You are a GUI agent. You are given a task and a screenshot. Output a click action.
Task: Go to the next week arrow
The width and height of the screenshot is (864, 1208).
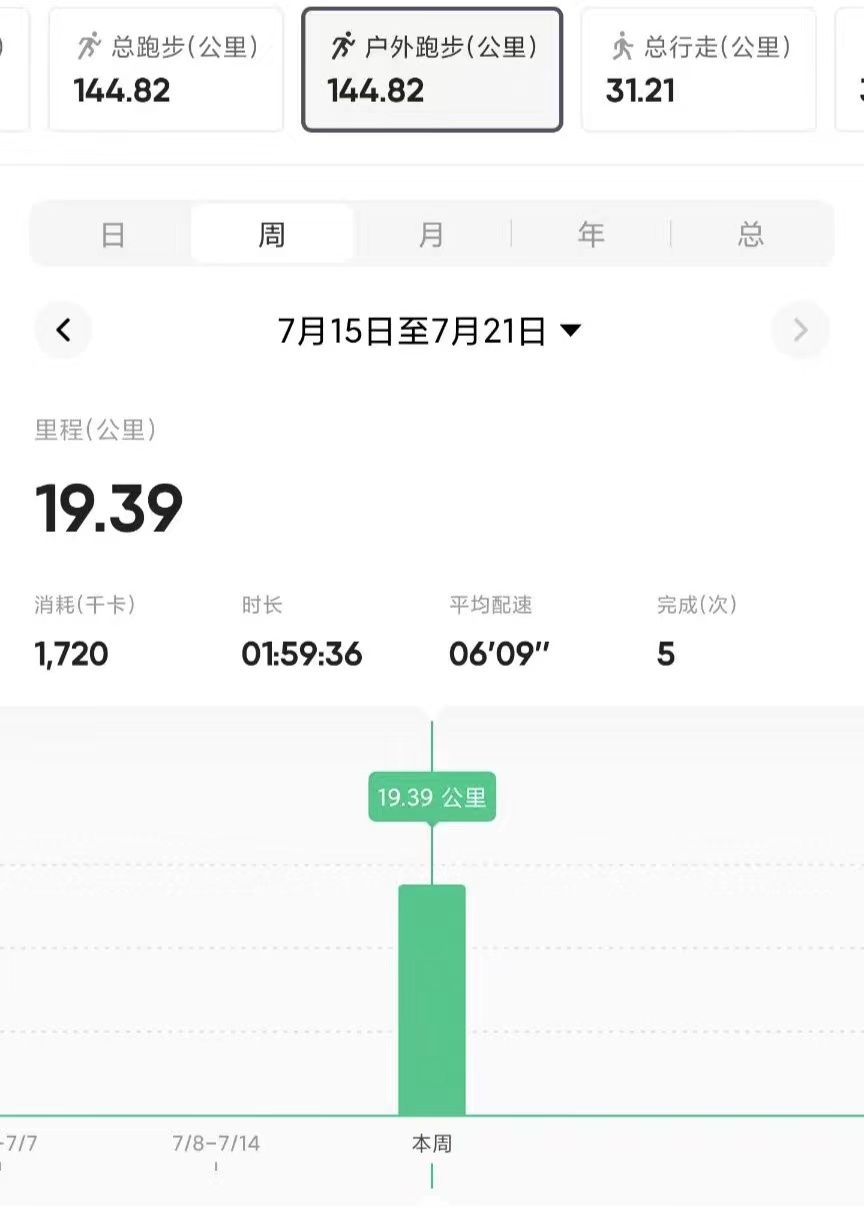point(800,330)
